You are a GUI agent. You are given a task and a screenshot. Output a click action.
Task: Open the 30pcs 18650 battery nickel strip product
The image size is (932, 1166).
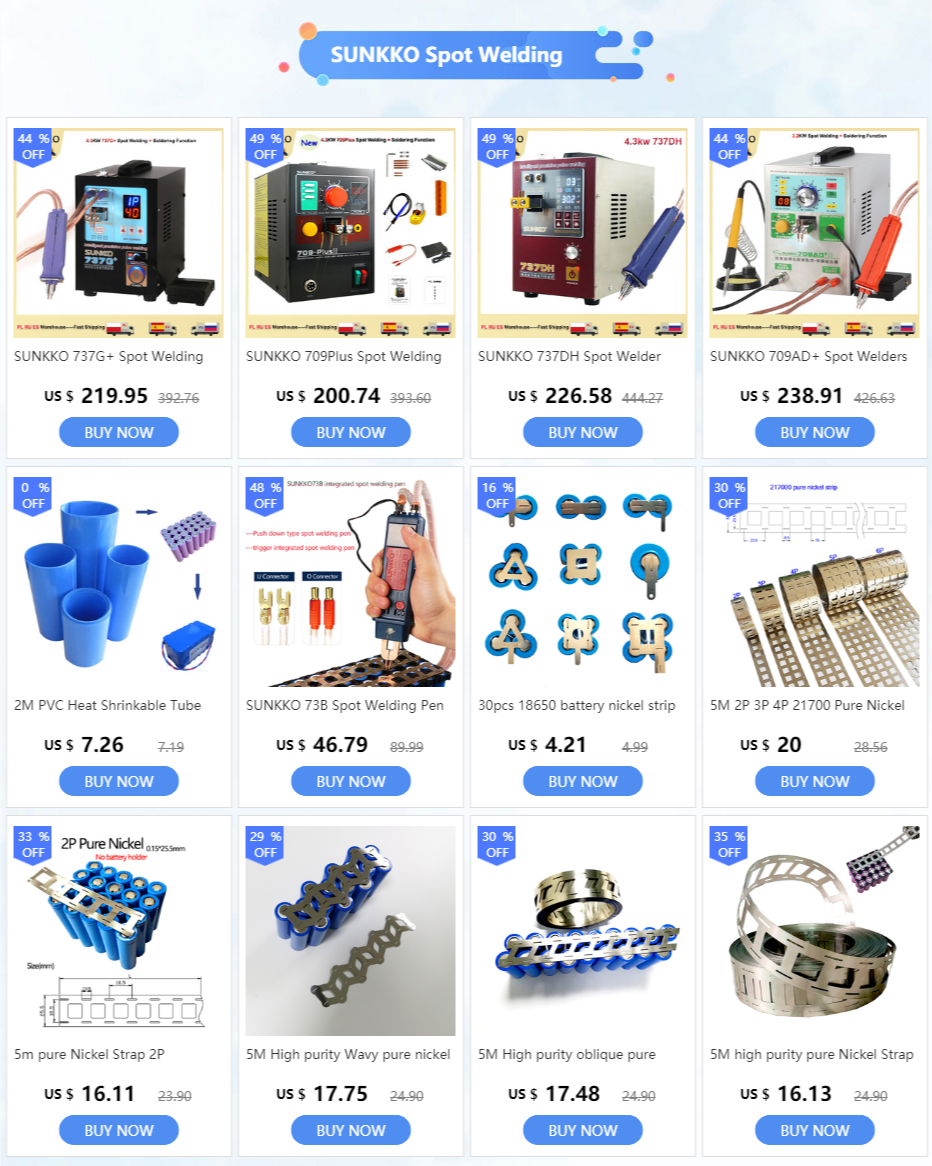[x=582, y=582]
